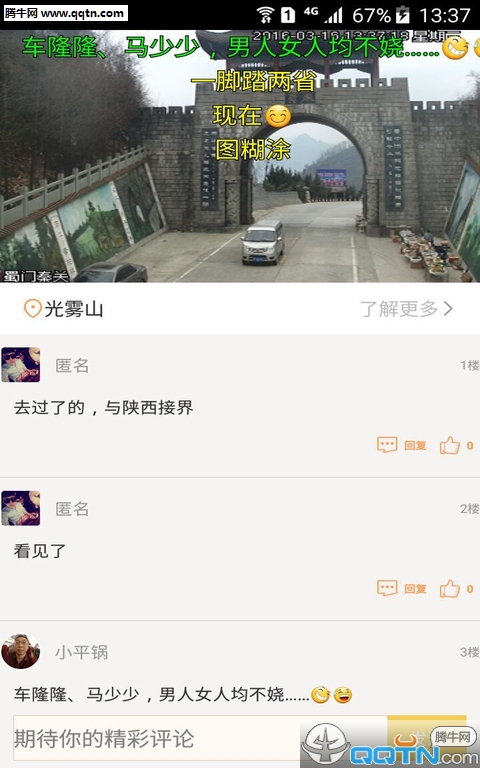Open the scenic camera image of 蜀门秦关
This screenshot has height=768, width=480.
[x=240, y=156]
